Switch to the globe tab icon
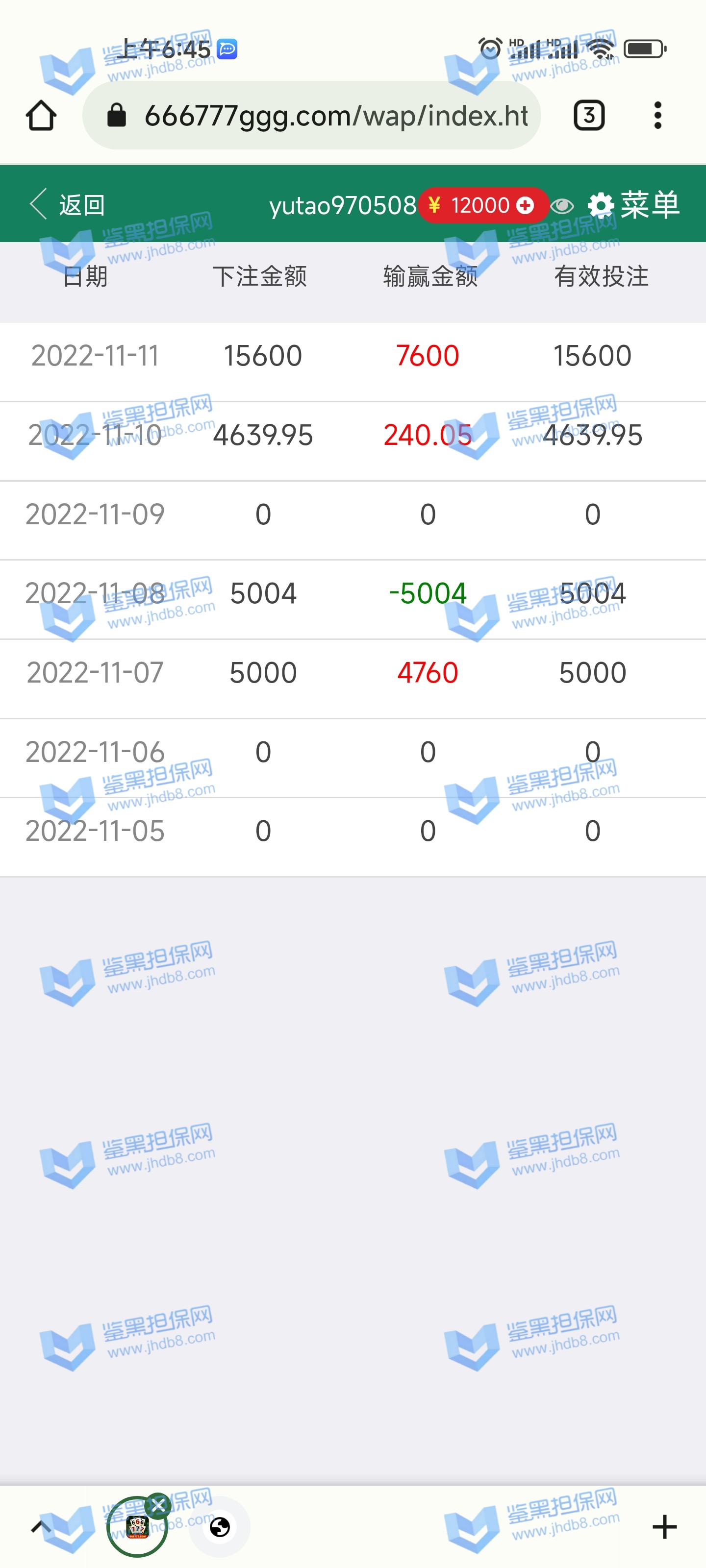706x1568 pixels. tap(219, 1527)
